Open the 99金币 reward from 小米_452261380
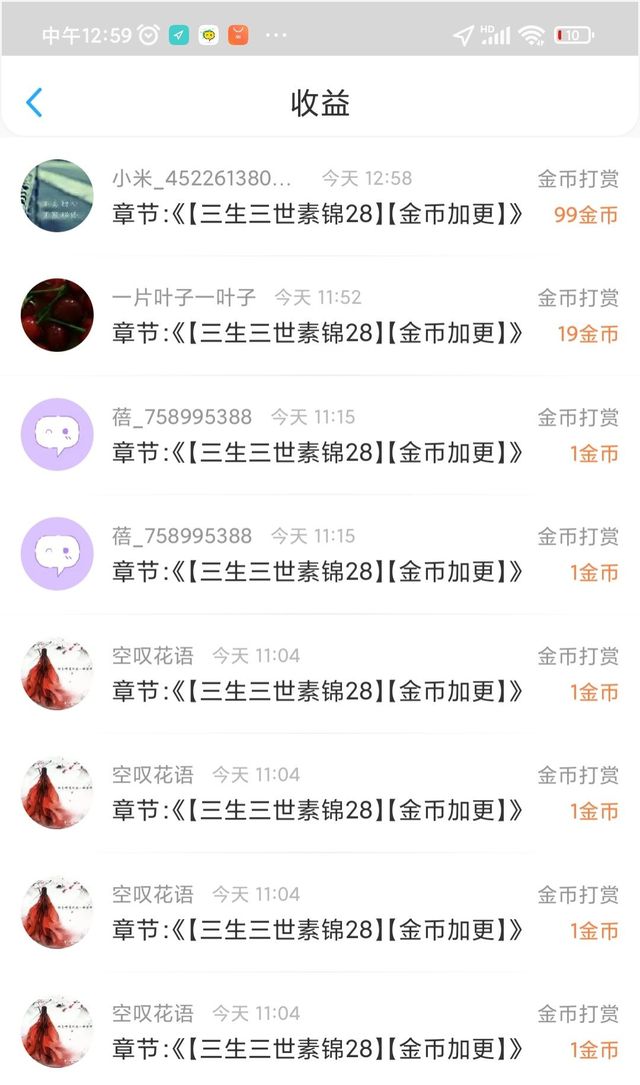The width and height of the screenshot is (640, 1085). 320,197
